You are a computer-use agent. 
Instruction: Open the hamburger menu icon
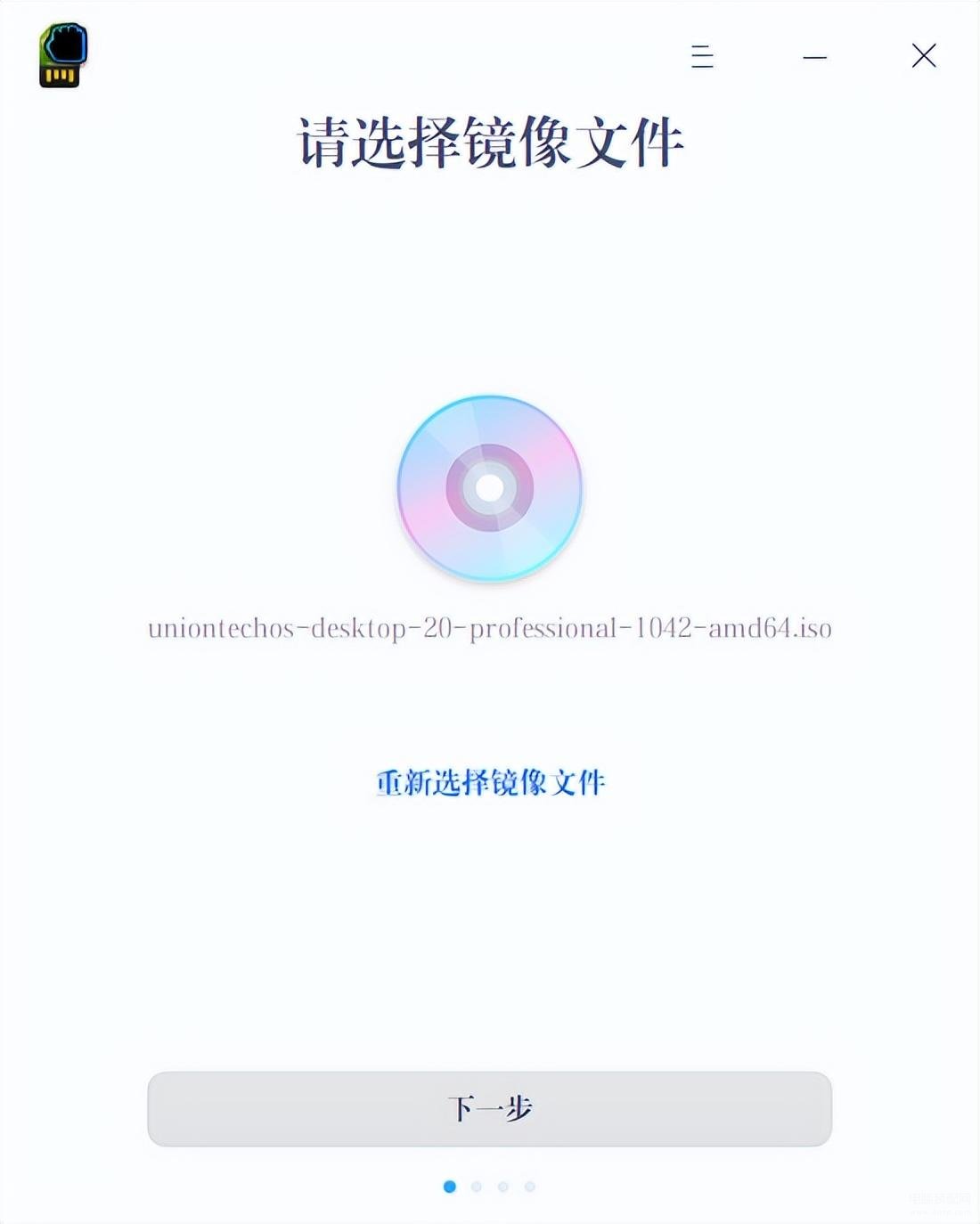702,56
